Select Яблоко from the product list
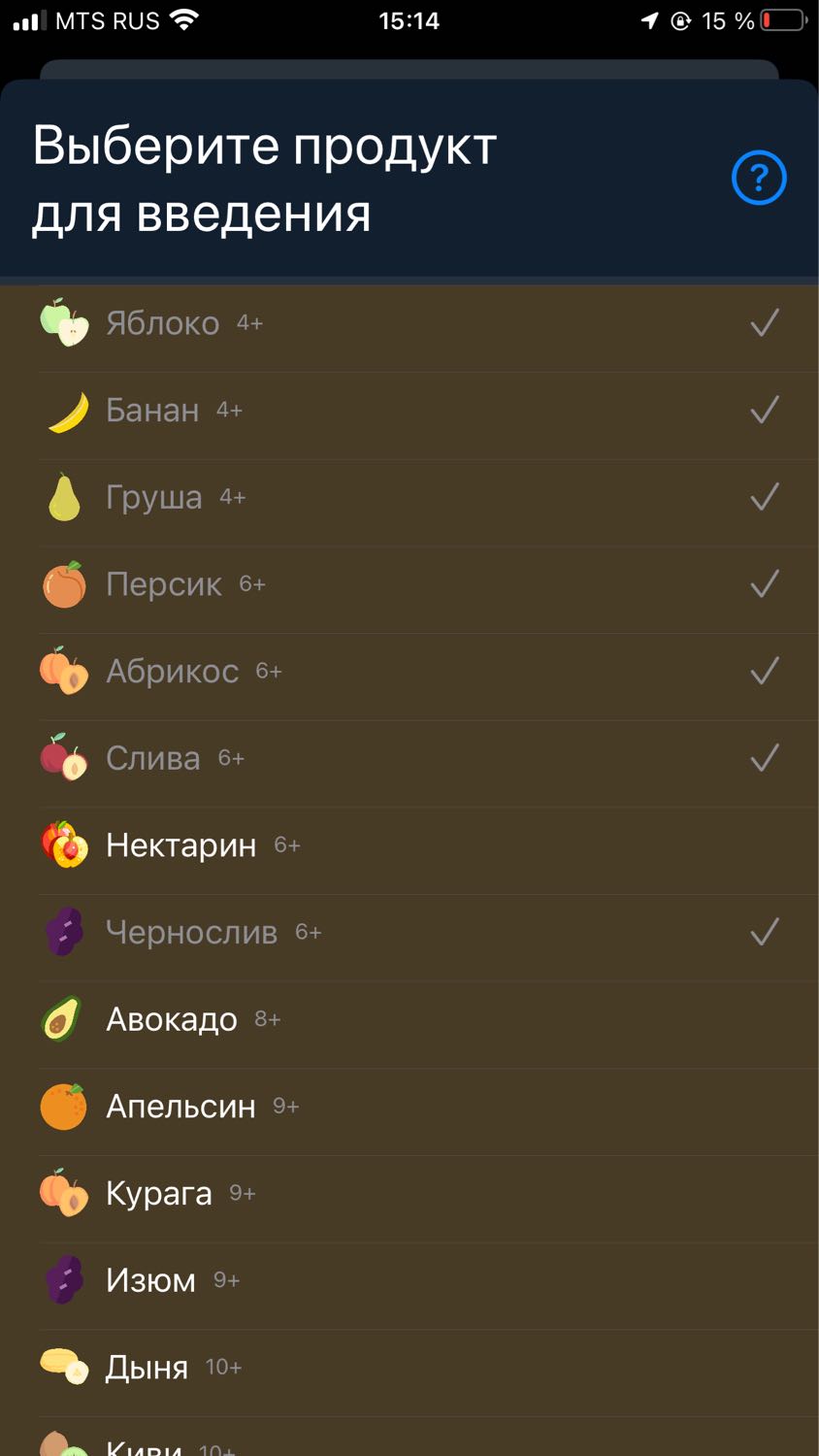Image resolution: width=819 pixels, height=1456 pixels. (409, 323)
